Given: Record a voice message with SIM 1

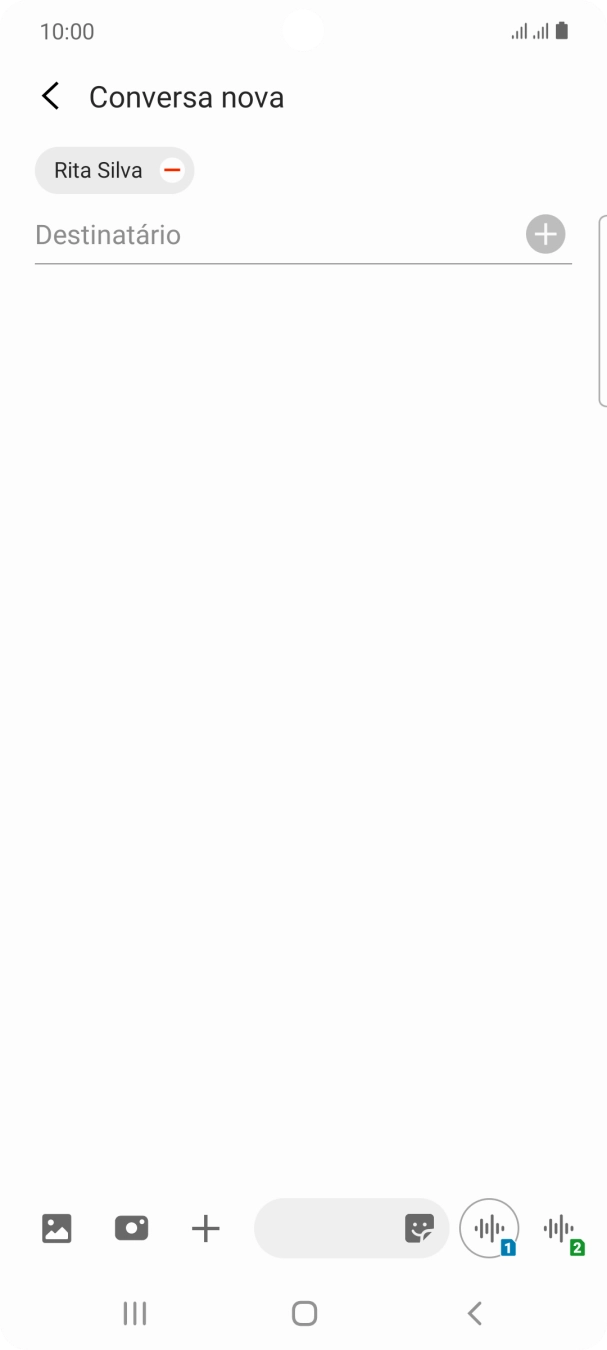Looking at the screenshot, I should point(489,1228).
